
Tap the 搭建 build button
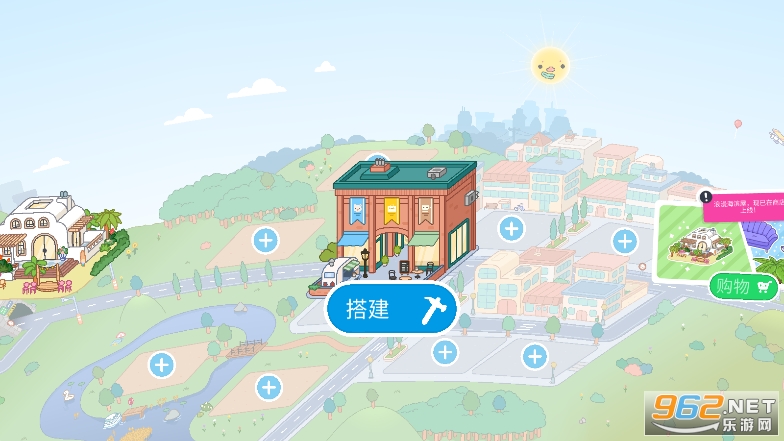click(x=391, y=309)
